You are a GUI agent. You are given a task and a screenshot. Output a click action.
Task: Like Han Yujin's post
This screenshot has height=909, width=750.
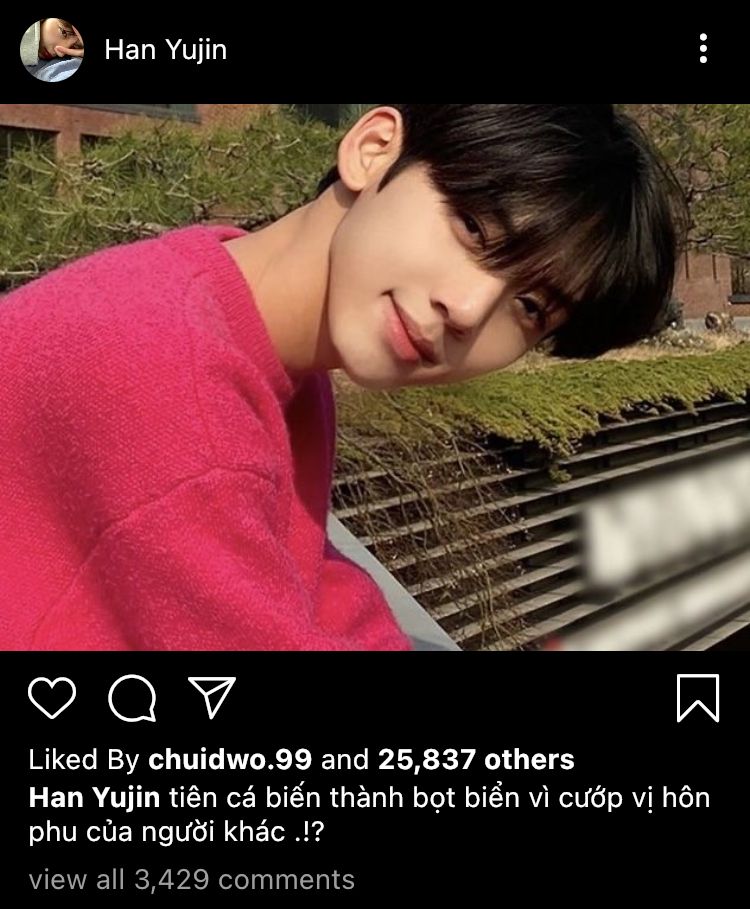coord(52,697)
